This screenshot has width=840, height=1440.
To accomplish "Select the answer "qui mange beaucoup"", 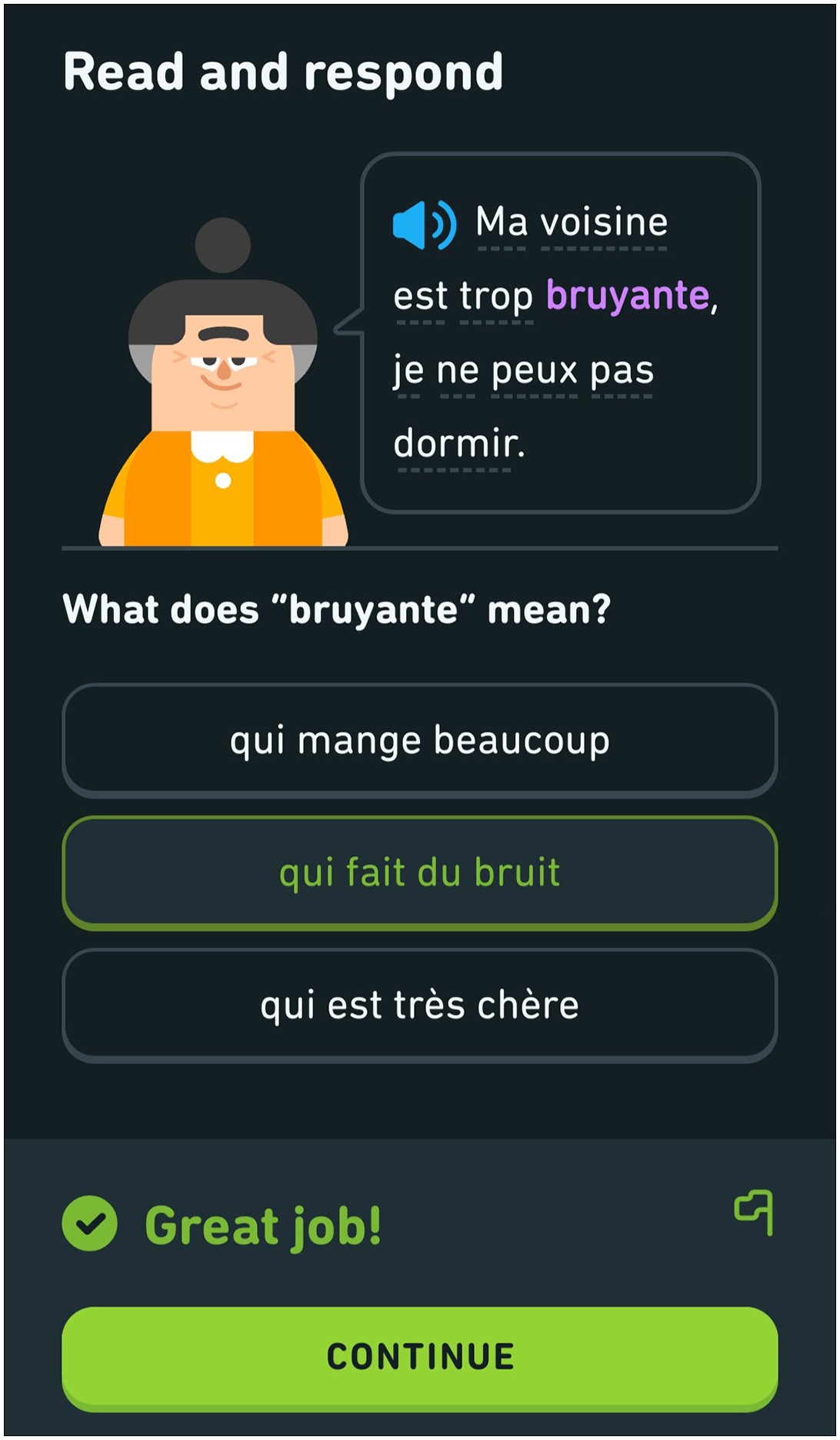I will click(x=420, y=741).
